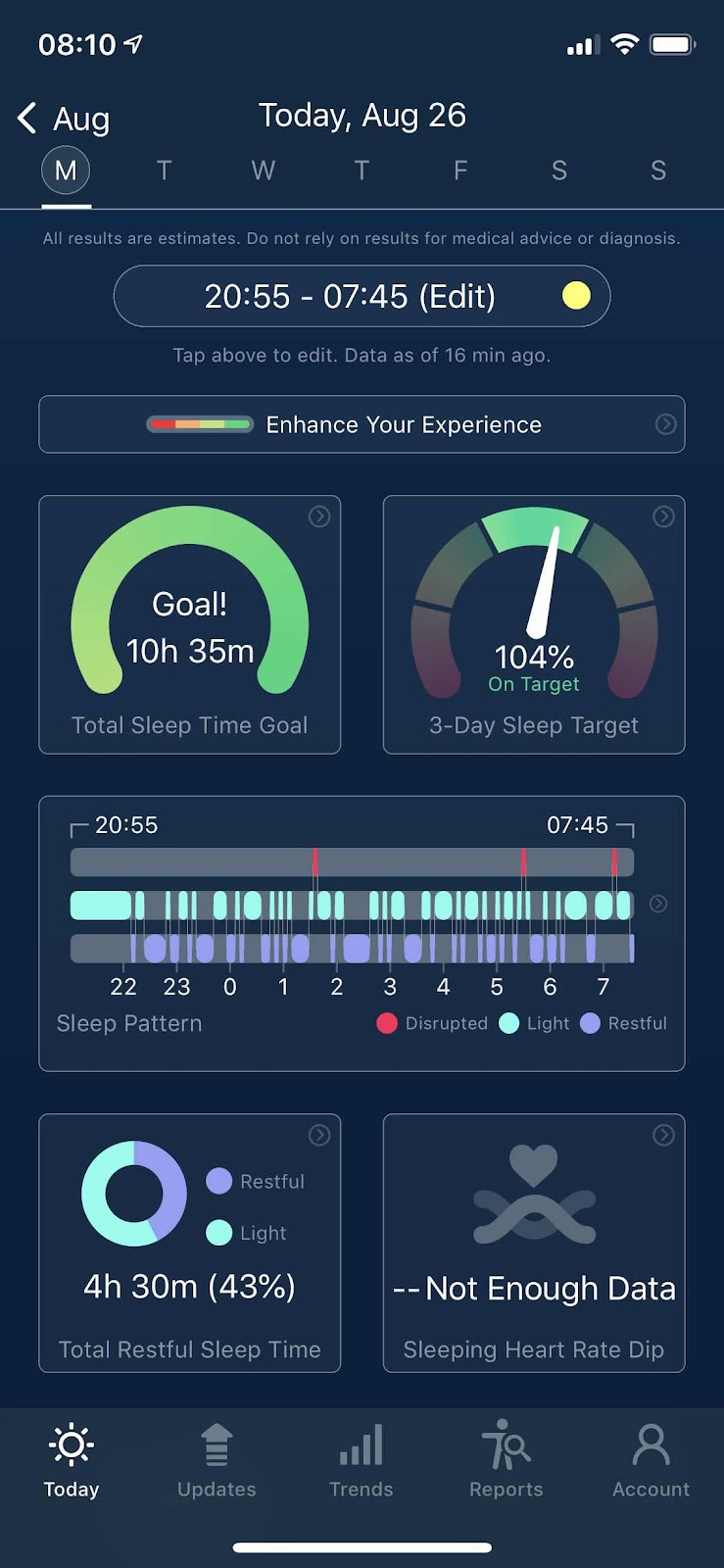Switch to the Account tab
Screen dimensions: 724x1568
[652, 1460]
